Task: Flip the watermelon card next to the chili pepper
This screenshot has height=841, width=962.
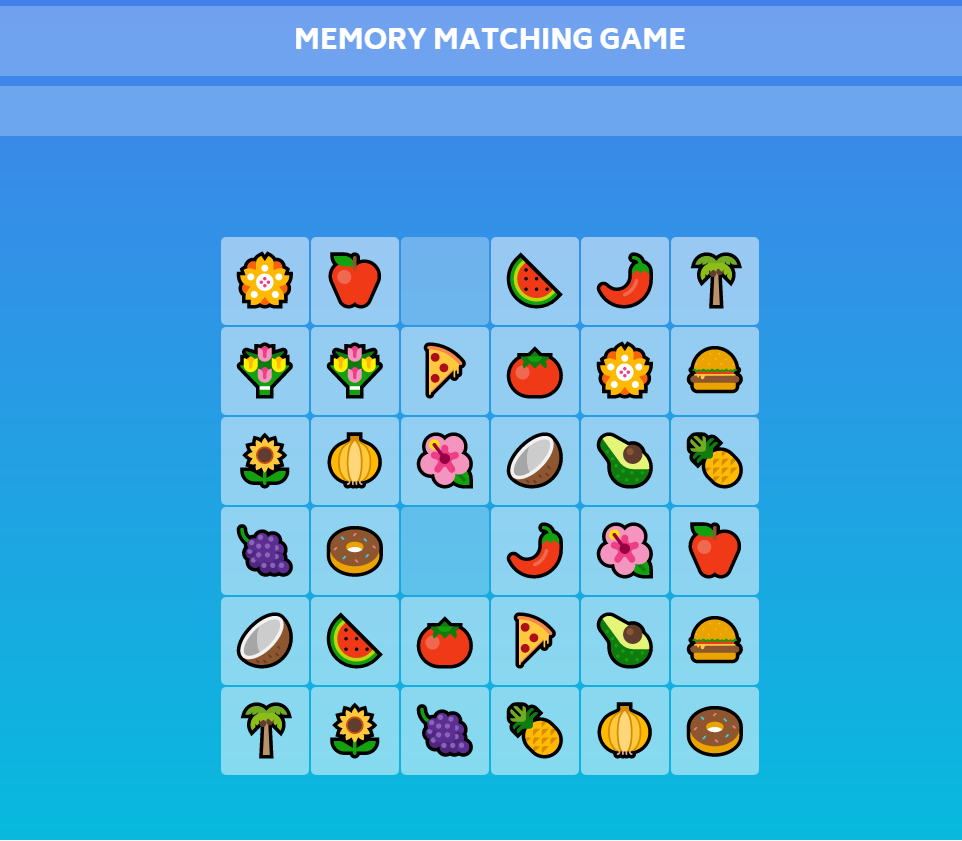Action: tap(535, 281)
